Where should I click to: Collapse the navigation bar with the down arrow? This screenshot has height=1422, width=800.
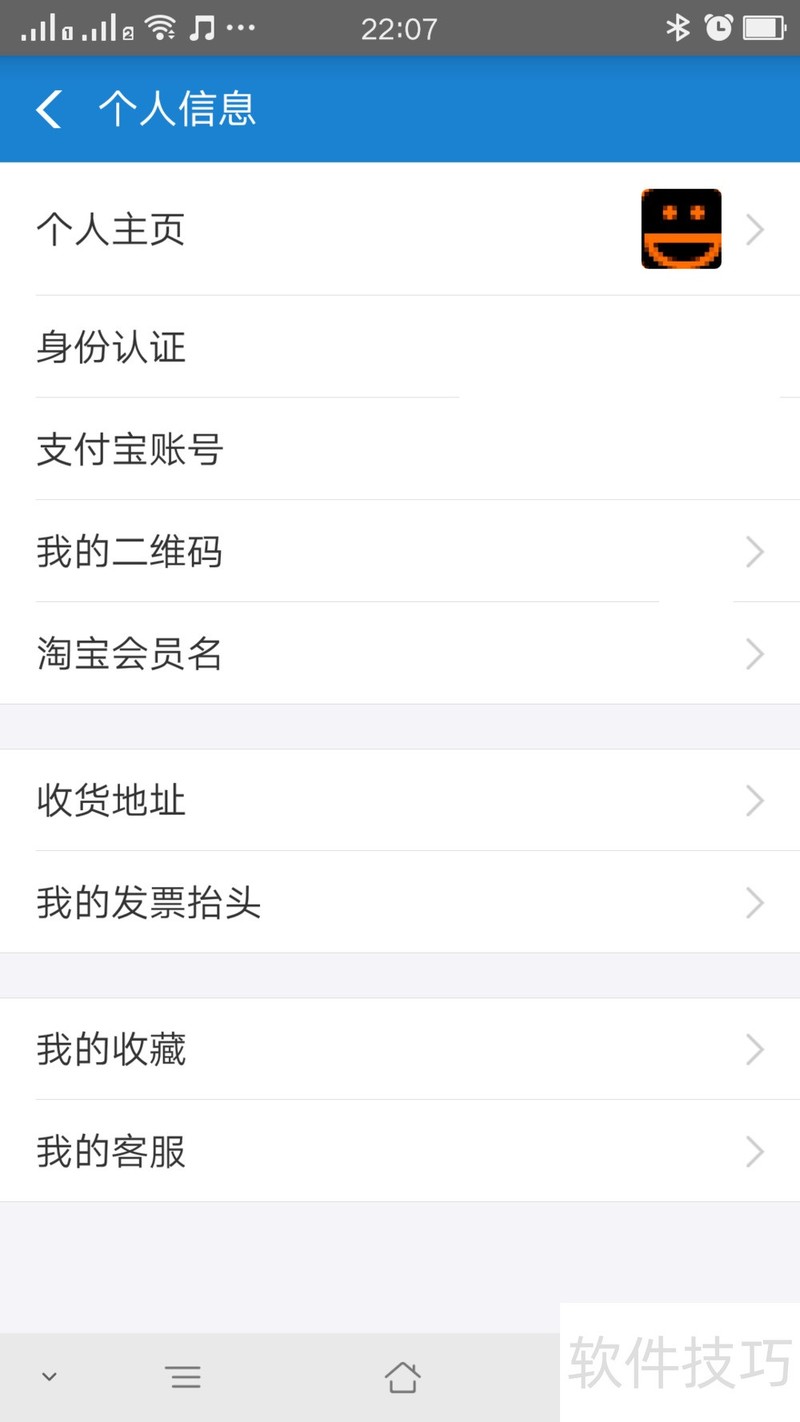coord(49,1376)
